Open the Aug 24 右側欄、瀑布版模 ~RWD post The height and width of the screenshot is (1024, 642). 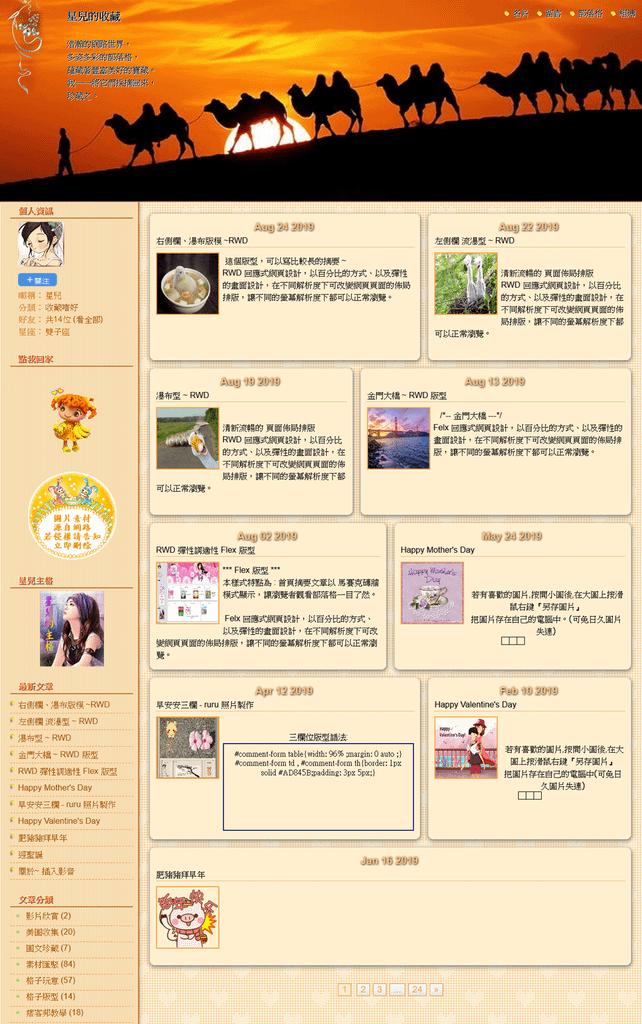[202, 241]
